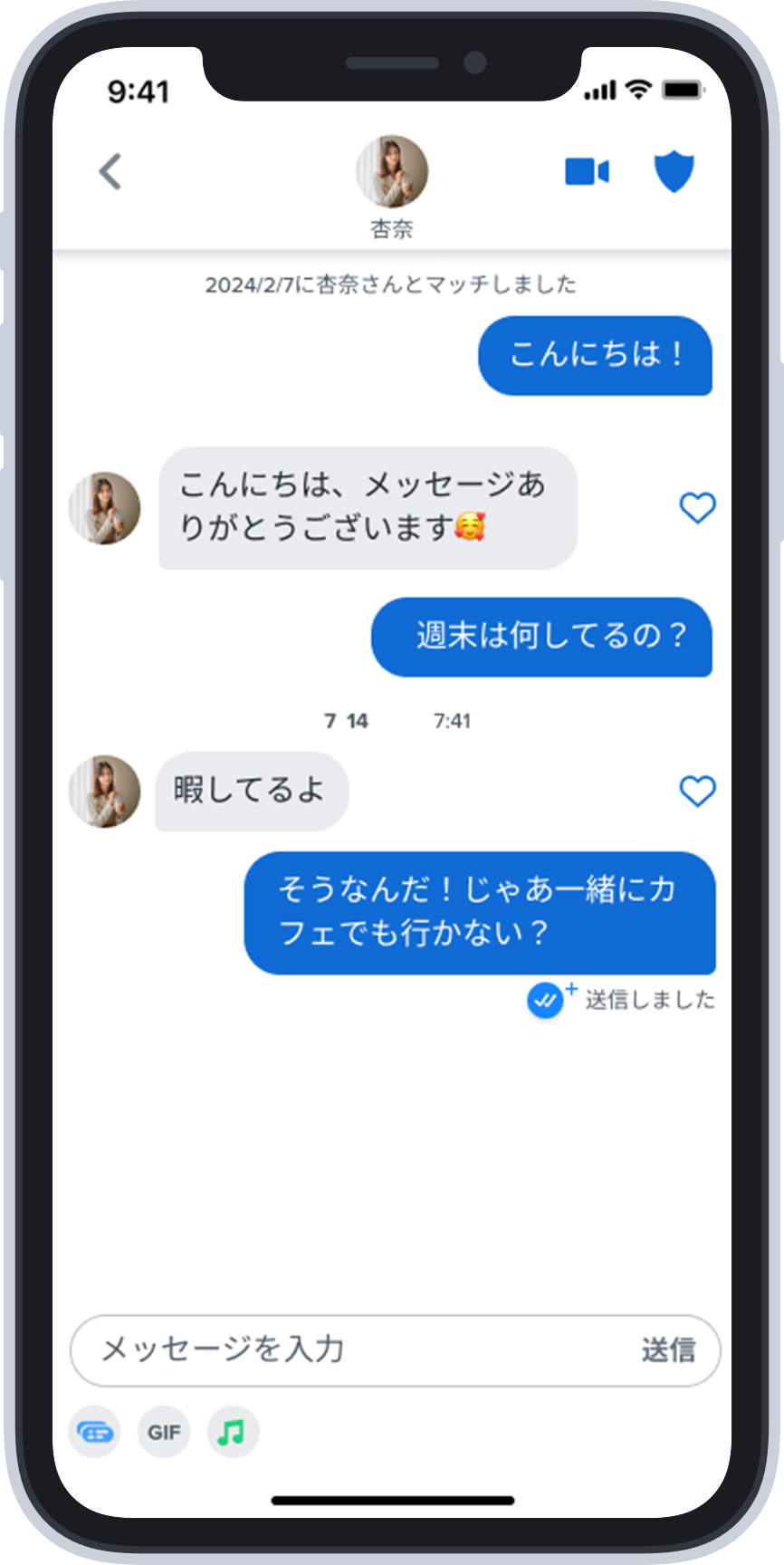This screenshot has width=784, height=1565.
Task: Open the GIF picker
Action: tap(164, 1432)
